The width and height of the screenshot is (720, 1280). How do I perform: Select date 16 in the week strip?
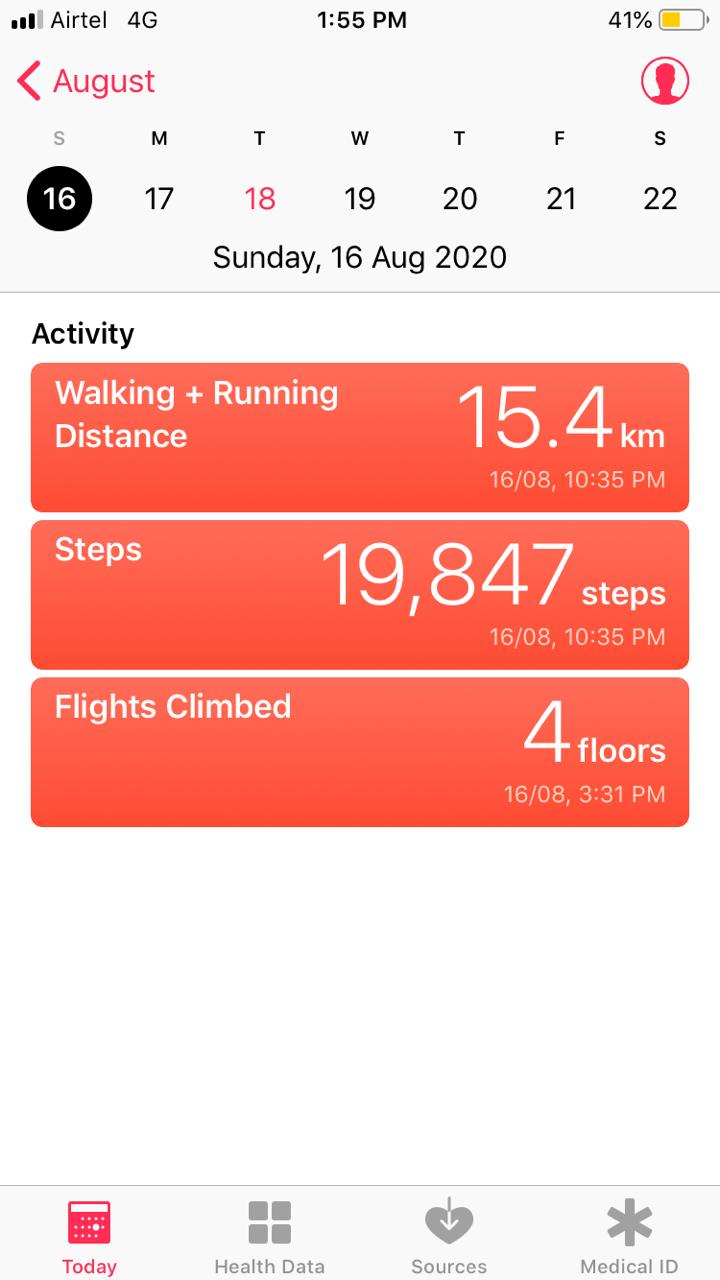click(59, 198)
